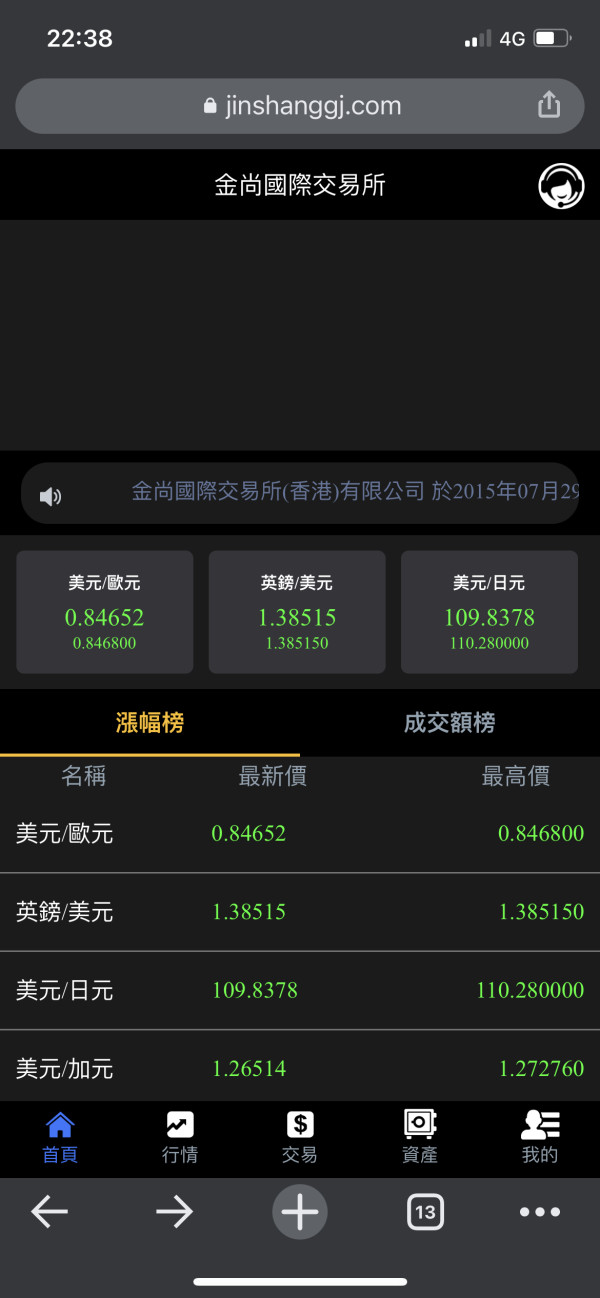
Task: Open the 我的 profile tab
Action: click(x=540, y=1138)
